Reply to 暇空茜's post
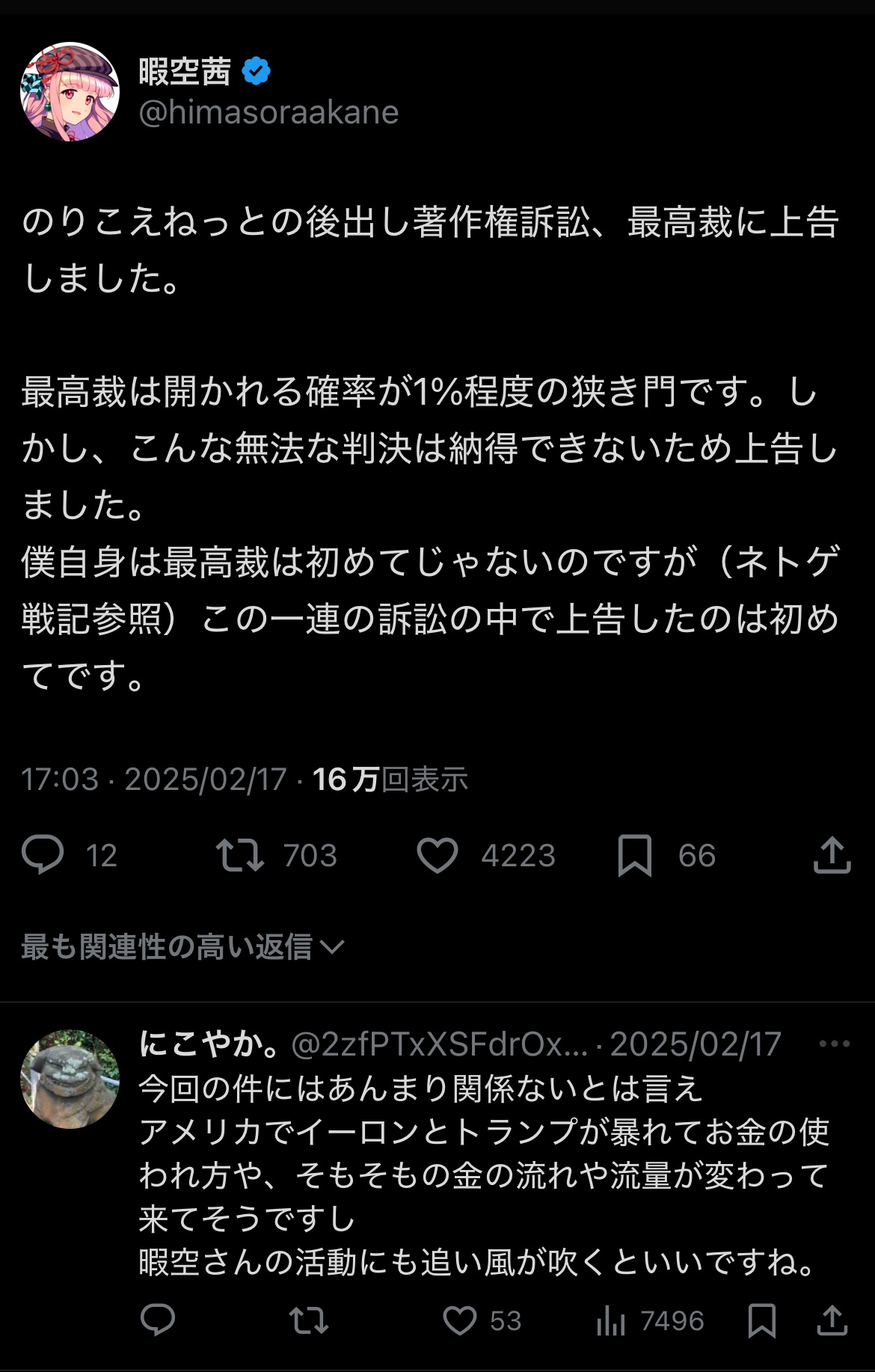The height and width of the screenshot is (1372, 875). (43, 855)
